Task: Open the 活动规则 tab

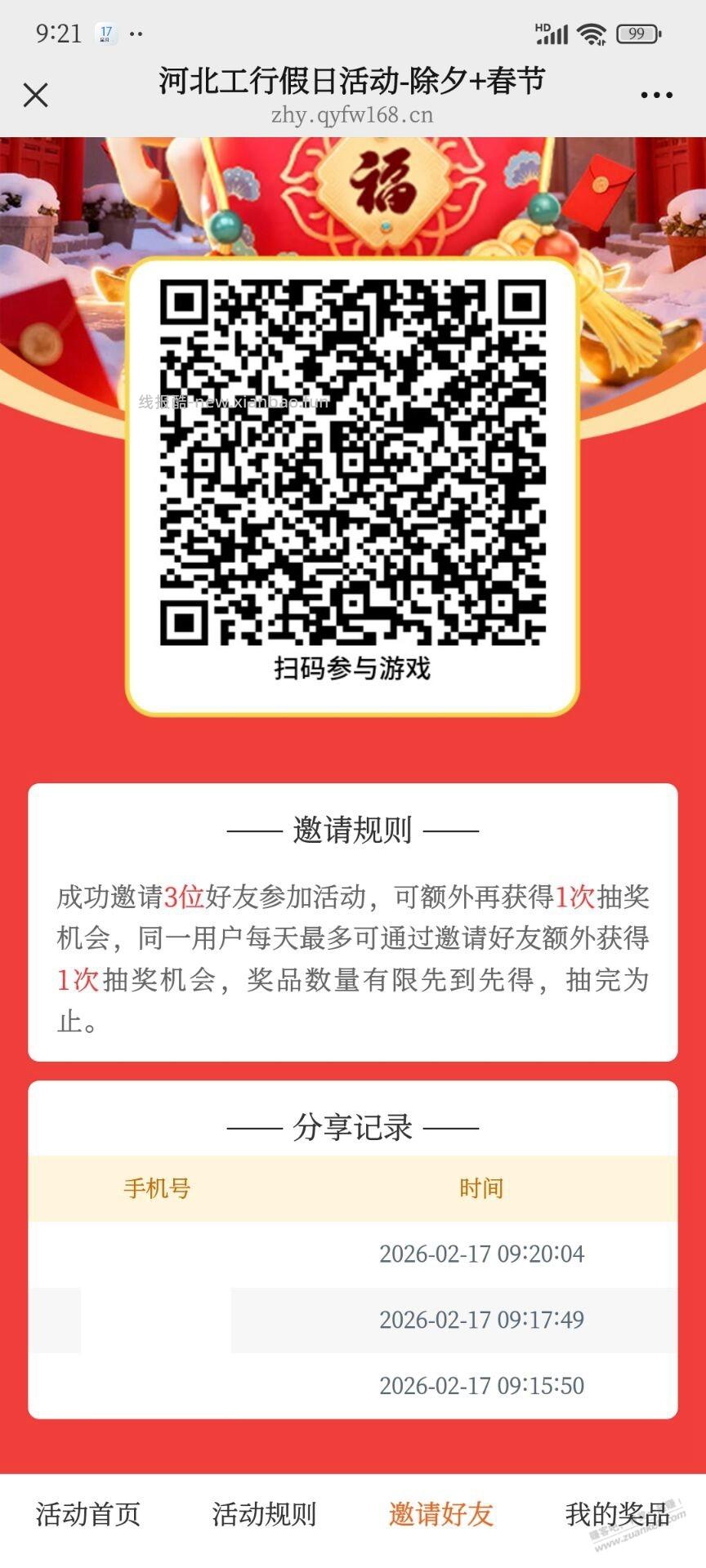Action: click(x=265, y=1512)
